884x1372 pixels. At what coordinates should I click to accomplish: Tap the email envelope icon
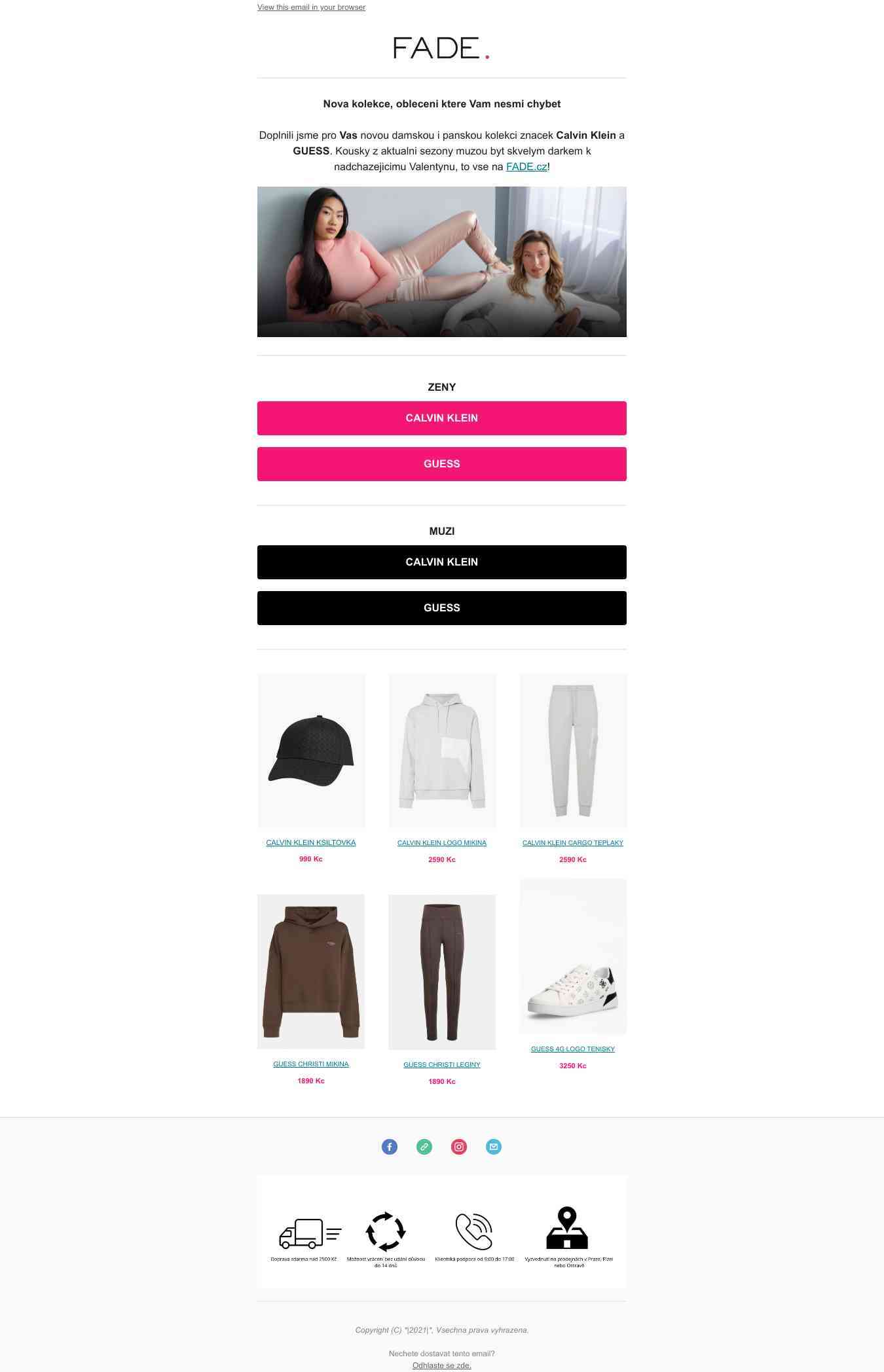494,1146
